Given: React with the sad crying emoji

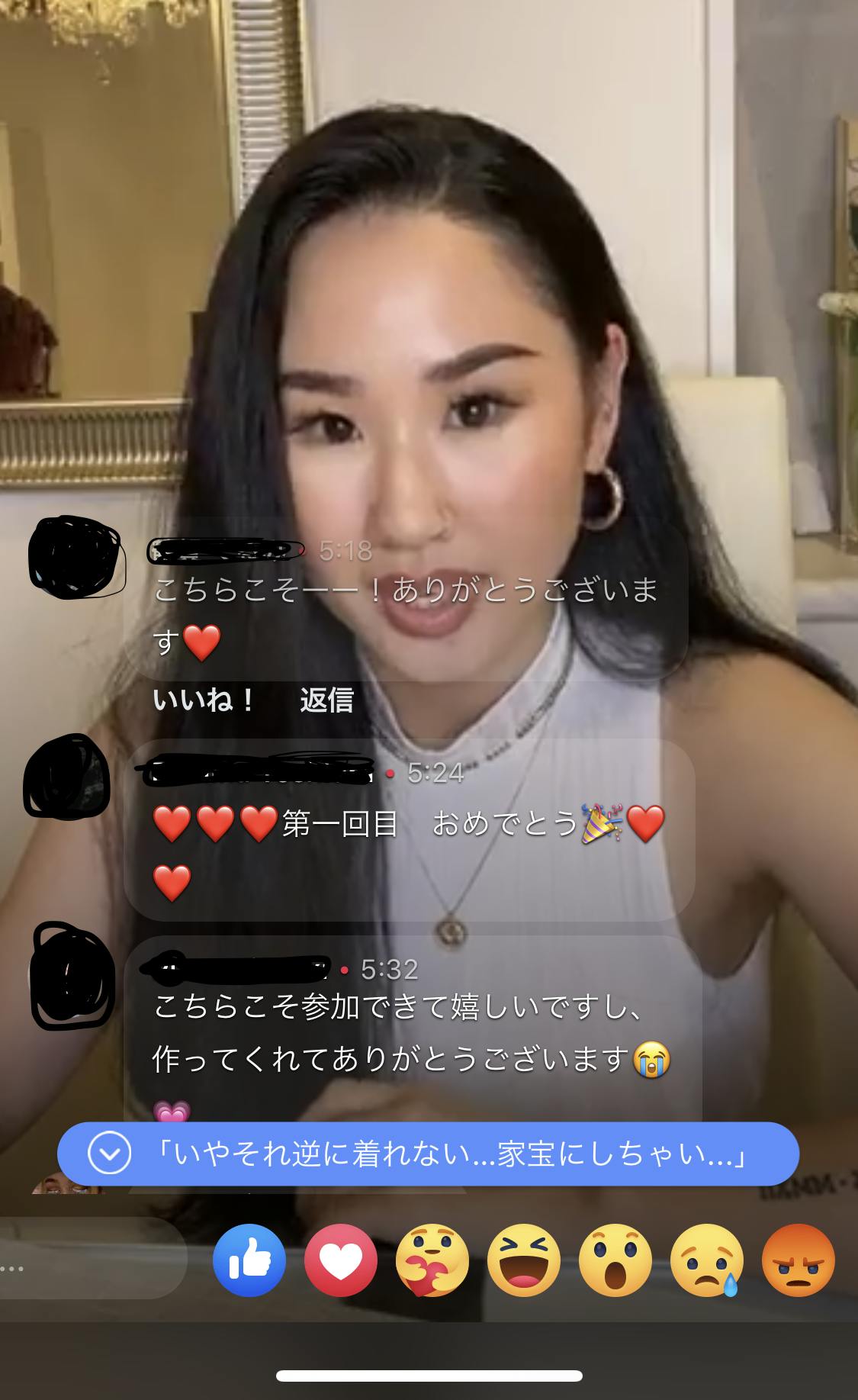Looking at the screenshot, I should (x=706, y=1260).
